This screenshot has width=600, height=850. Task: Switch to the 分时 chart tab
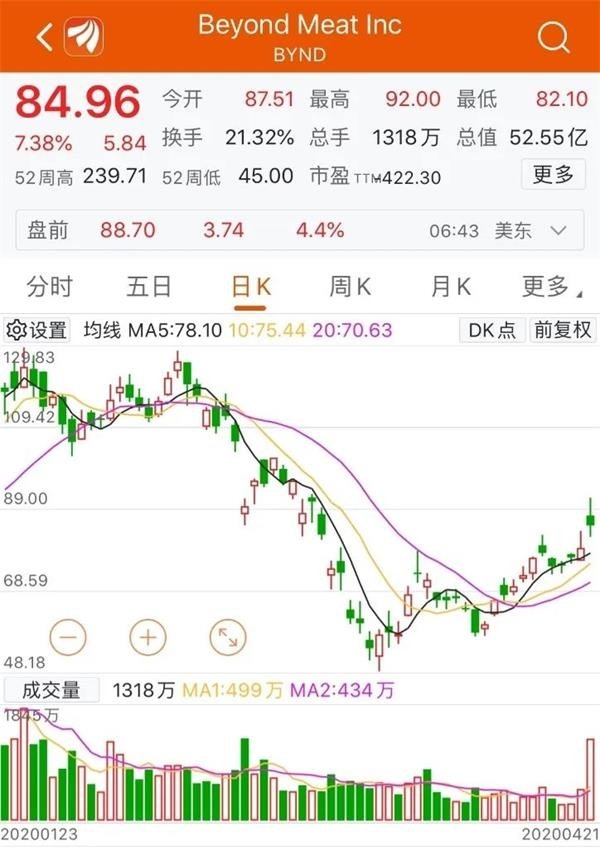50,287
